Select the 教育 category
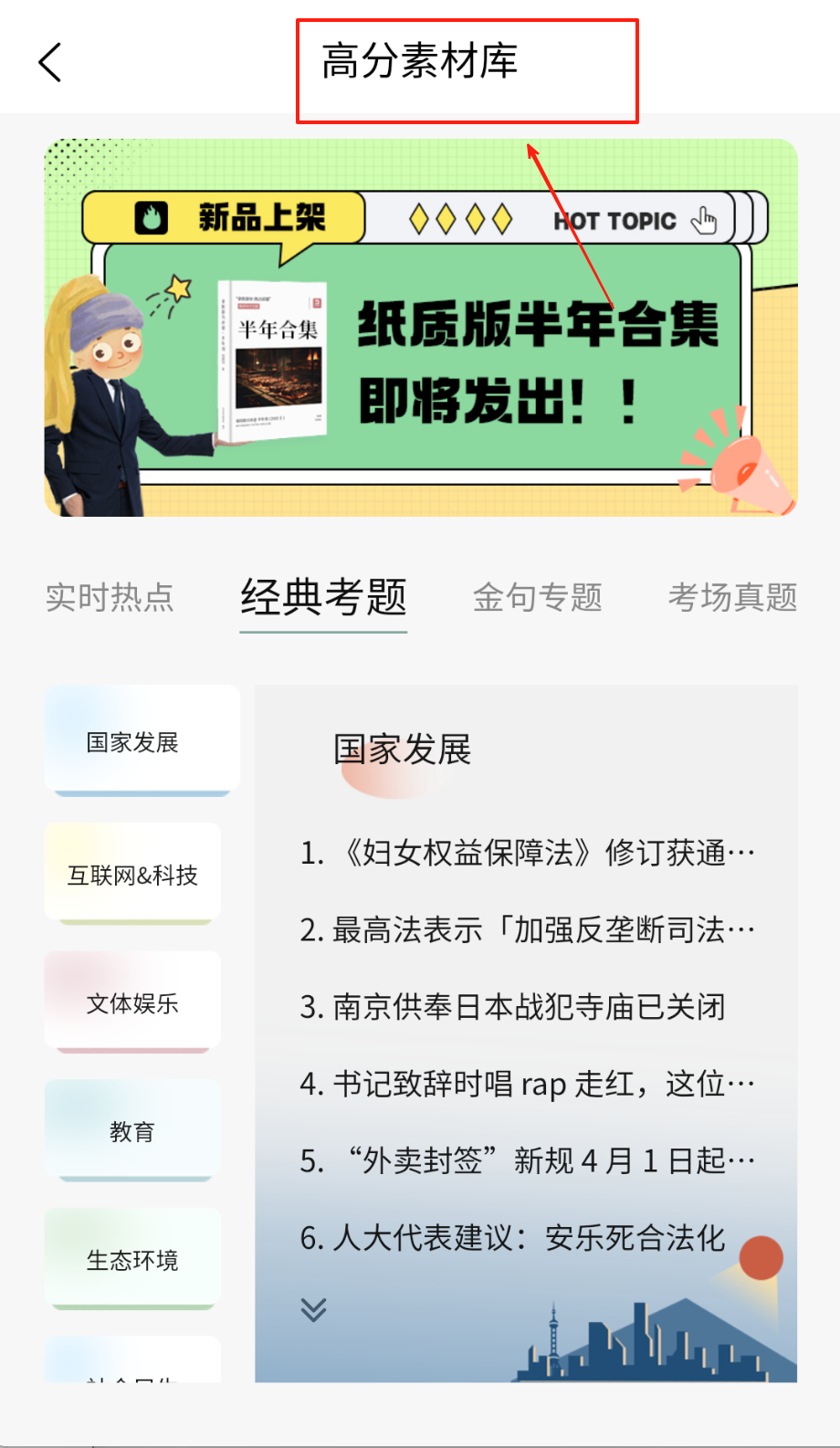Screen dimensions: 840x1448 [x=133, y=1131]
